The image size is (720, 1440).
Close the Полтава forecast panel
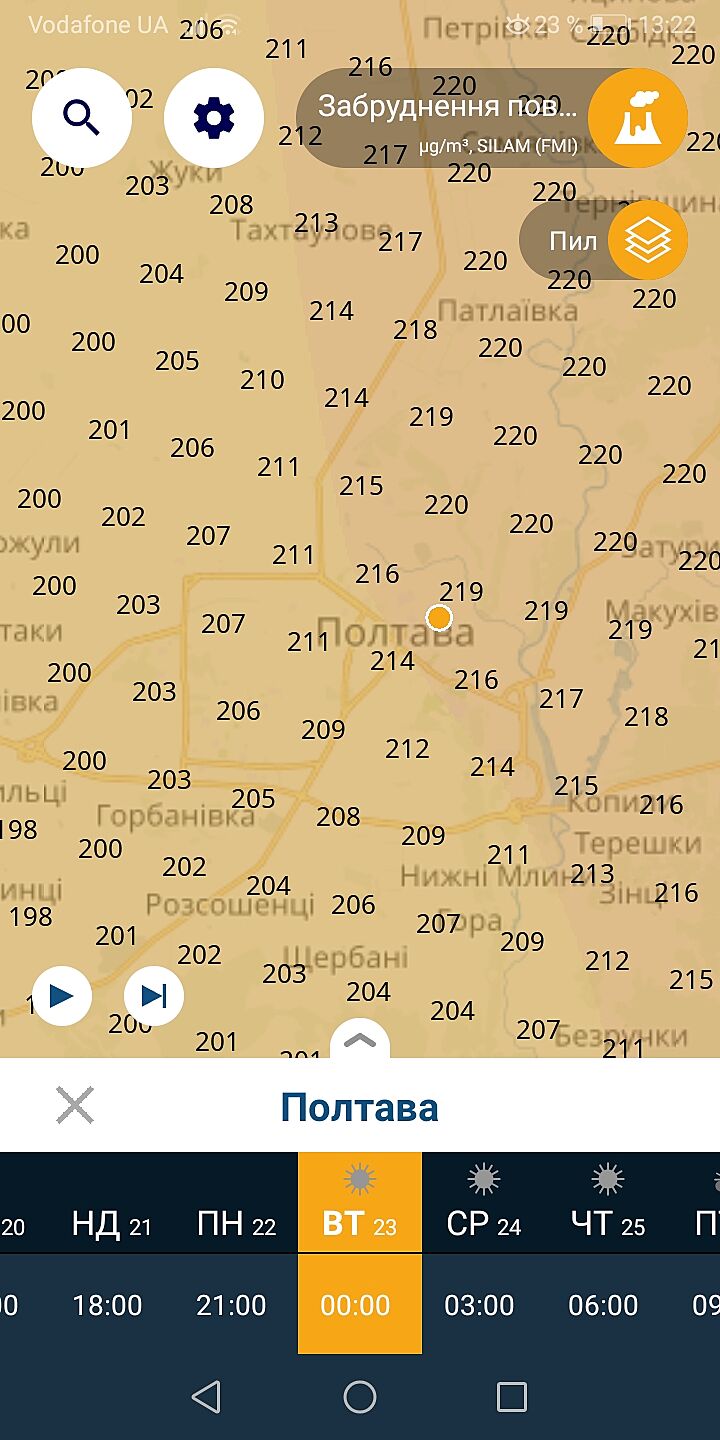point(75,1106)
